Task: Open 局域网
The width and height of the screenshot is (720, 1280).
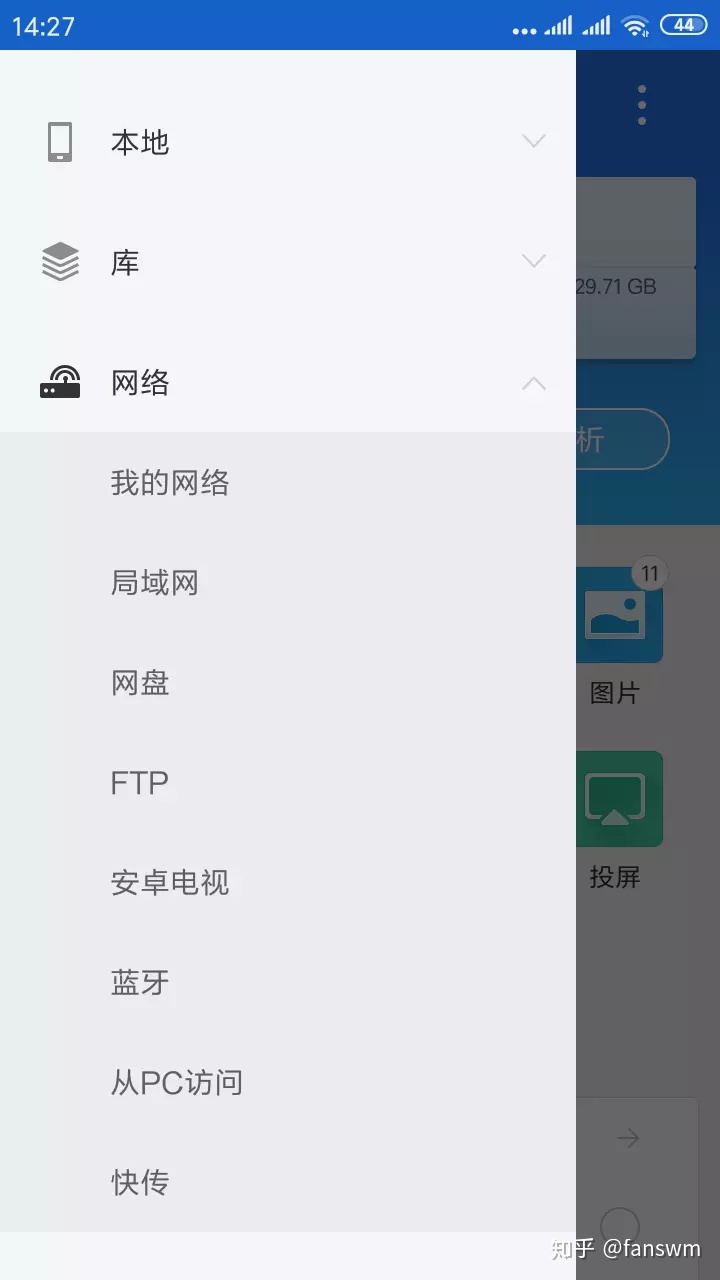Action: pyautogui.click(x=288, y=583)
